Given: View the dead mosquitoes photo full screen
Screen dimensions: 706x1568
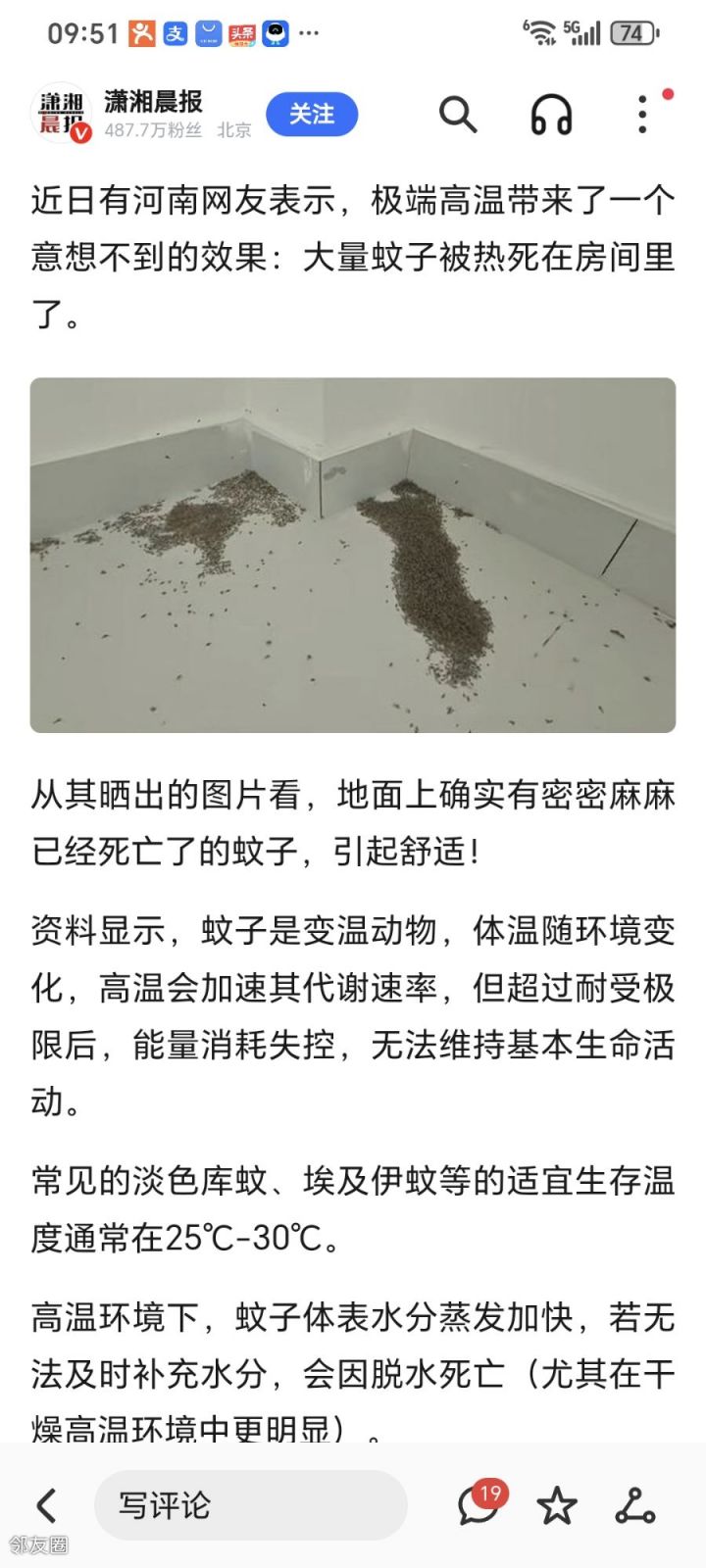Looking at the screenshot, I should point(353,556).
